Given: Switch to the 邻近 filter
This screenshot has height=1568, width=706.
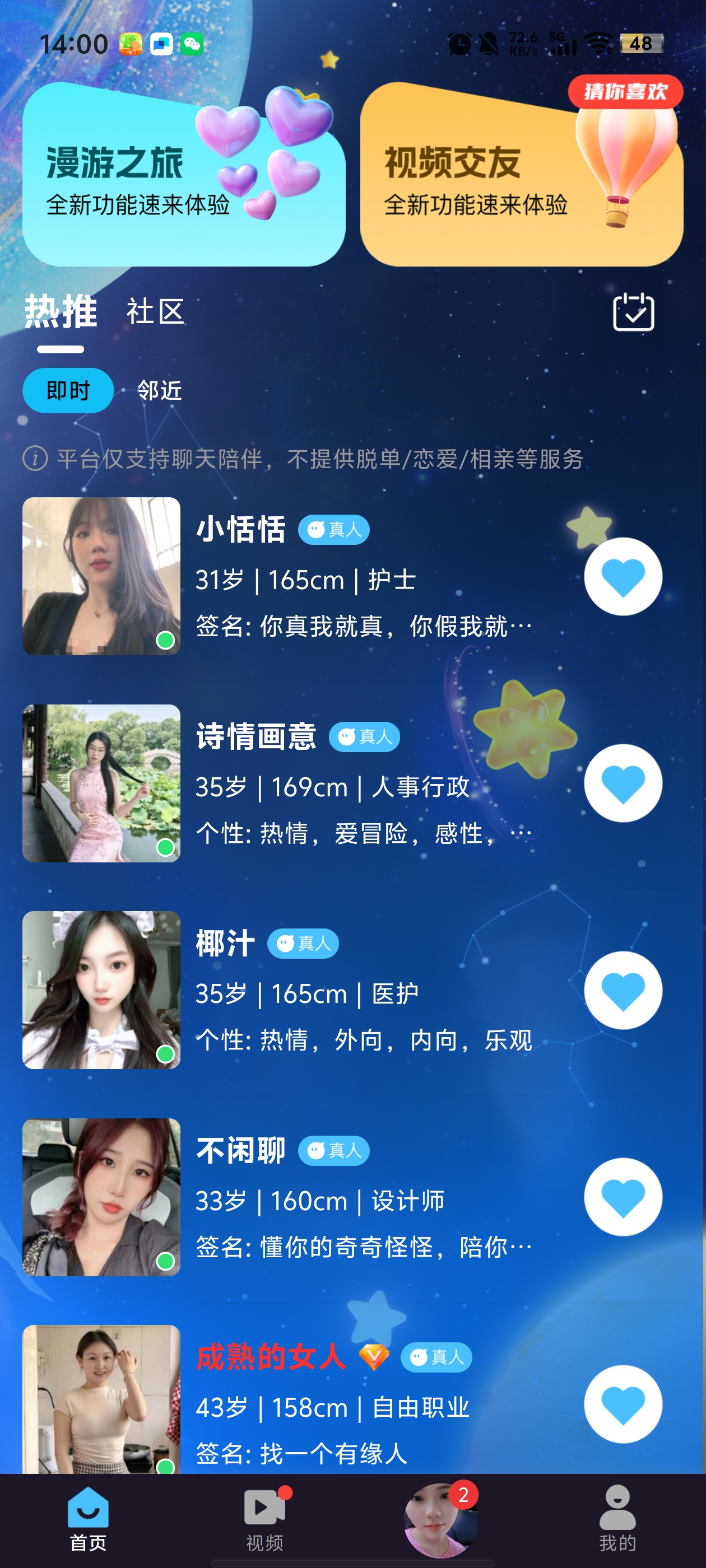Looking at the screenshot, I should click(159, 390).
